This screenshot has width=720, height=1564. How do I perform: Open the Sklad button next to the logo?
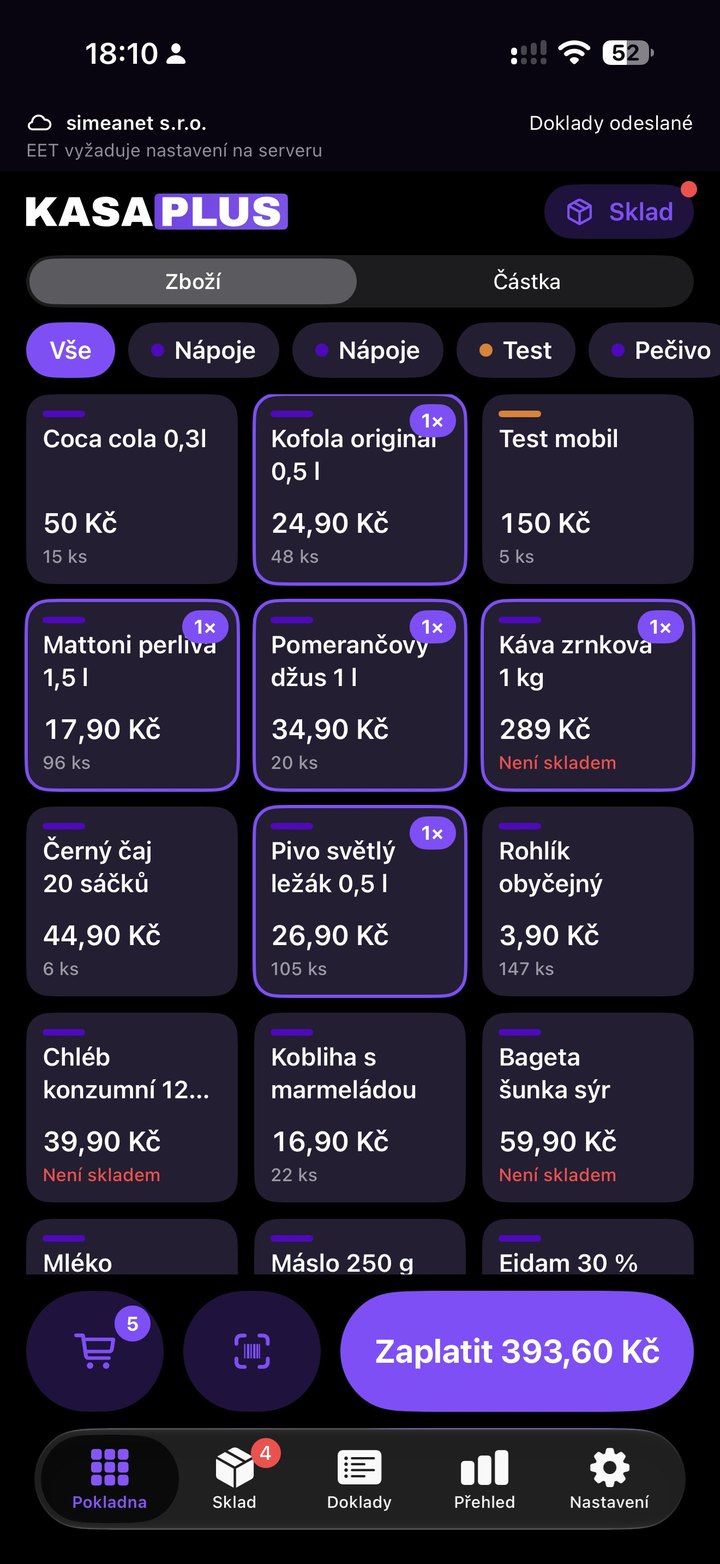619,212
